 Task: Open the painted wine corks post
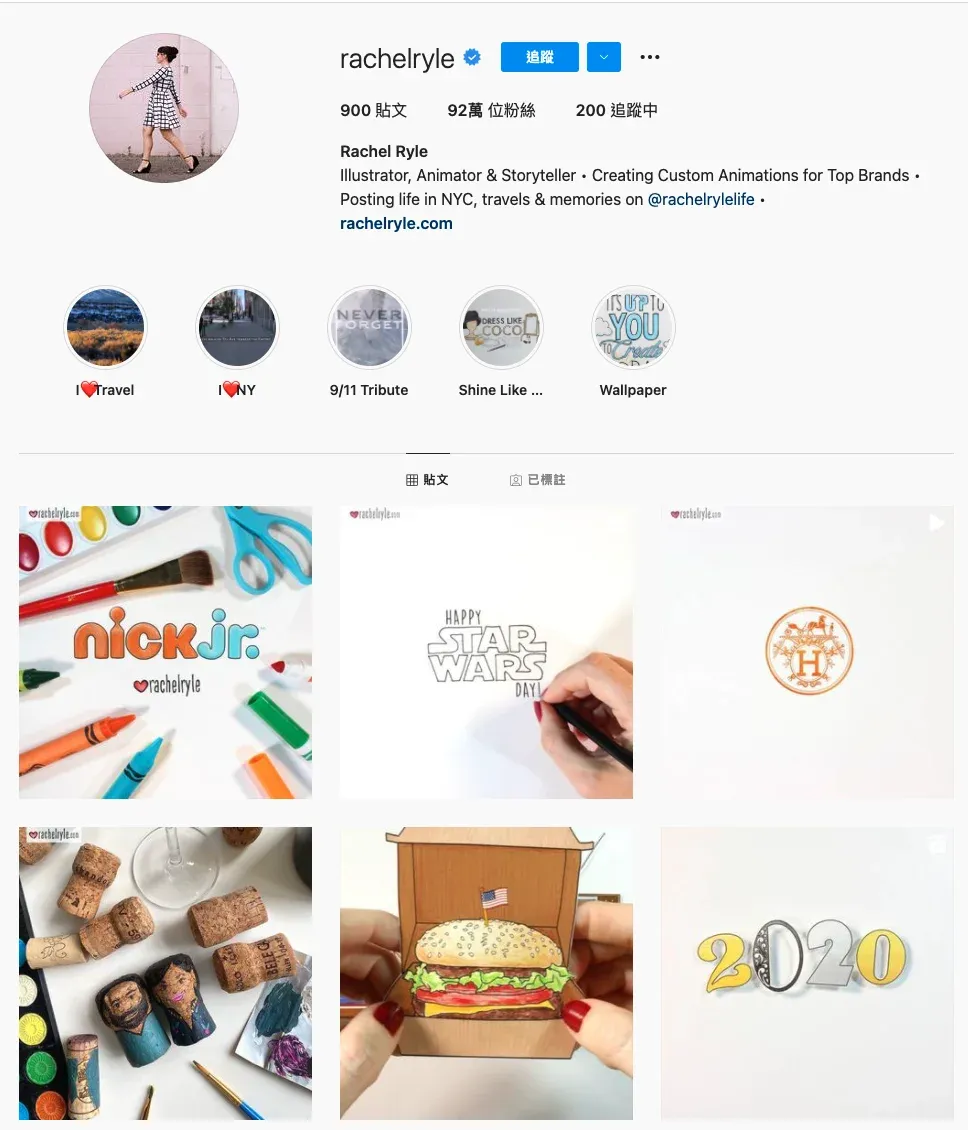pos(165,973)
